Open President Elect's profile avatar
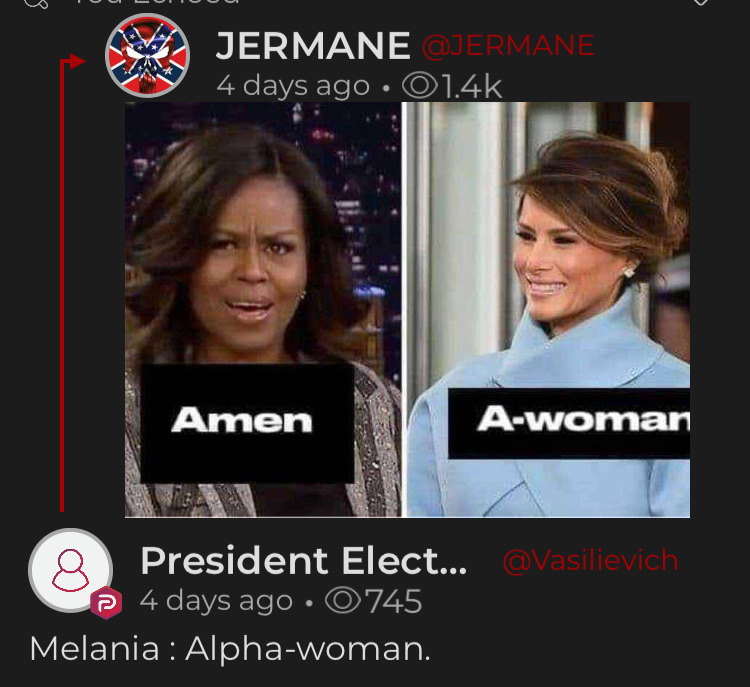Image resolution: width=750 pixels, height=687 pixels. pos(71,570)
